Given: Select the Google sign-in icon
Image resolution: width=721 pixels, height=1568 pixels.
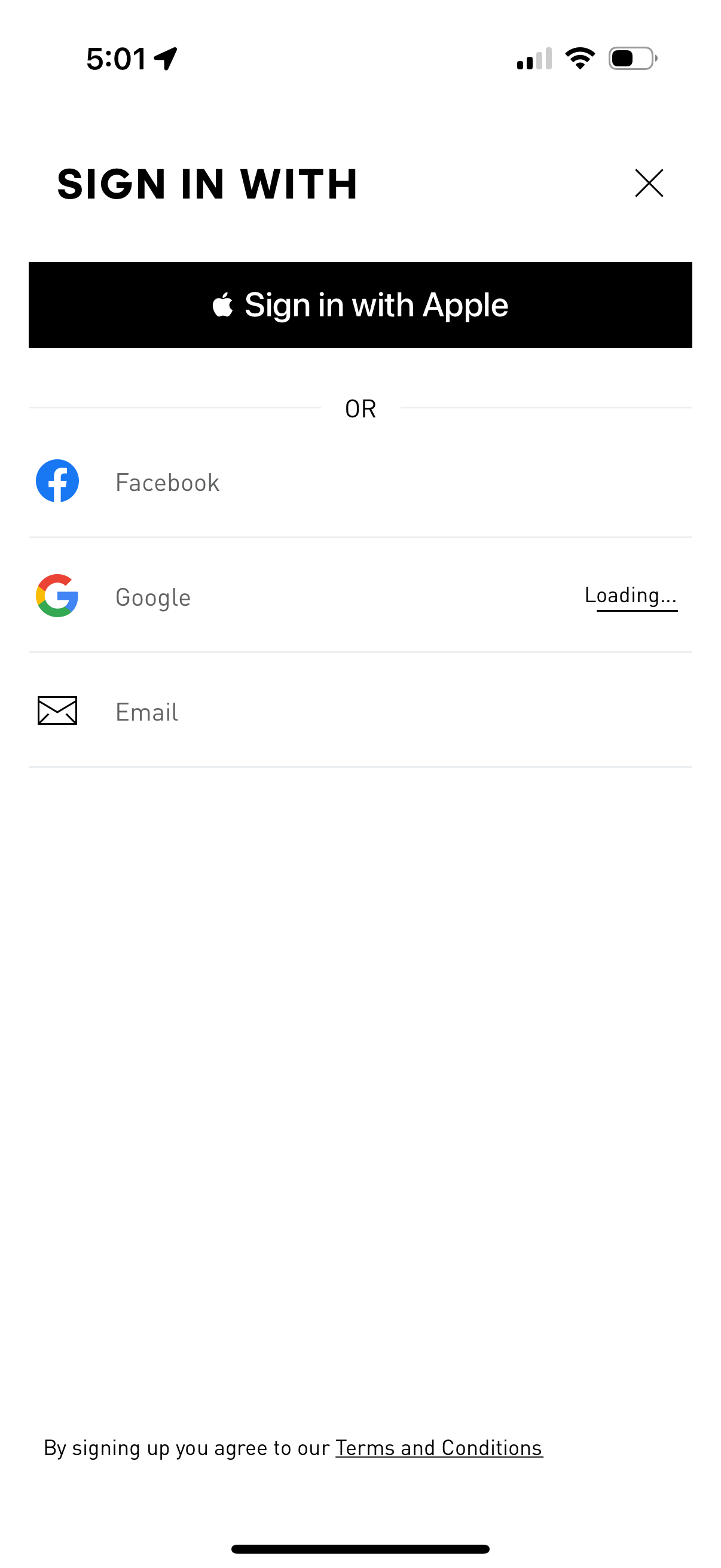Looking at the screenshot, I should pyautogui.click(x=58, y=597).
